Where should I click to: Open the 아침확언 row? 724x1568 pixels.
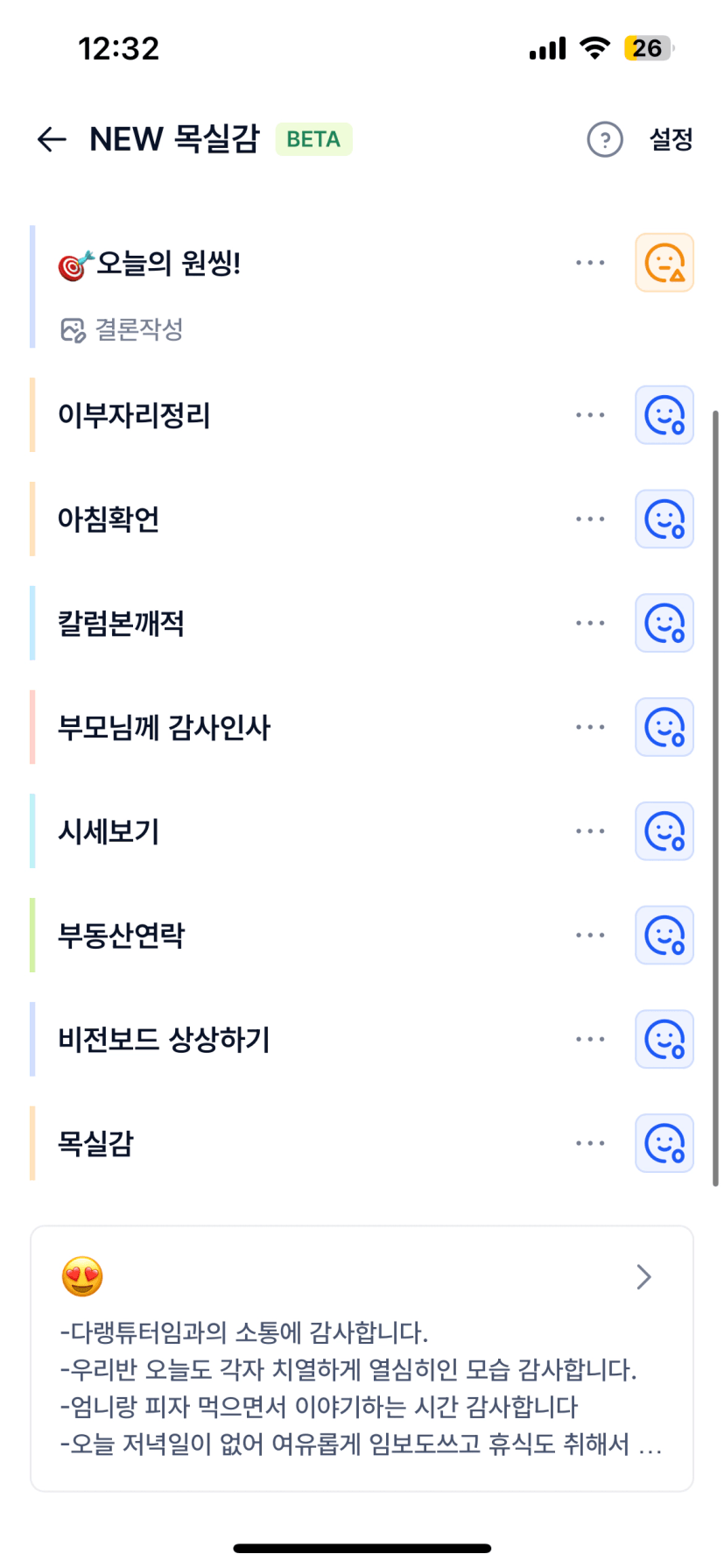click(109, 519)
